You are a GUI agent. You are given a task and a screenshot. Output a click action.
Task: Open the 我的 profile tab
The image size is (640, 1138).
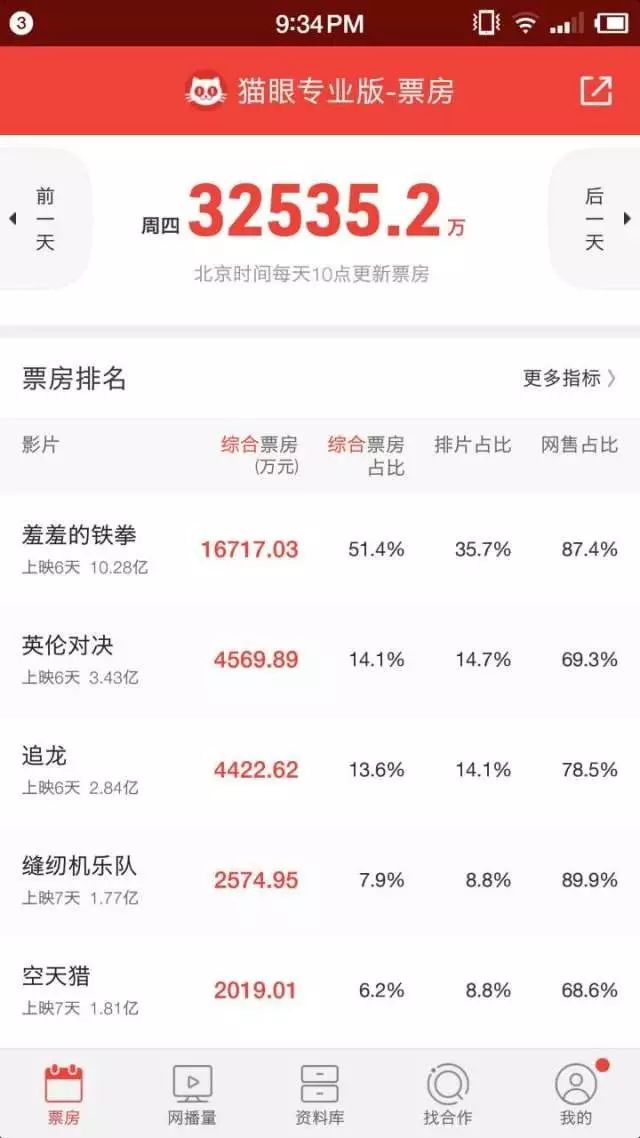pyautogui.click(x=576, y=1094)
